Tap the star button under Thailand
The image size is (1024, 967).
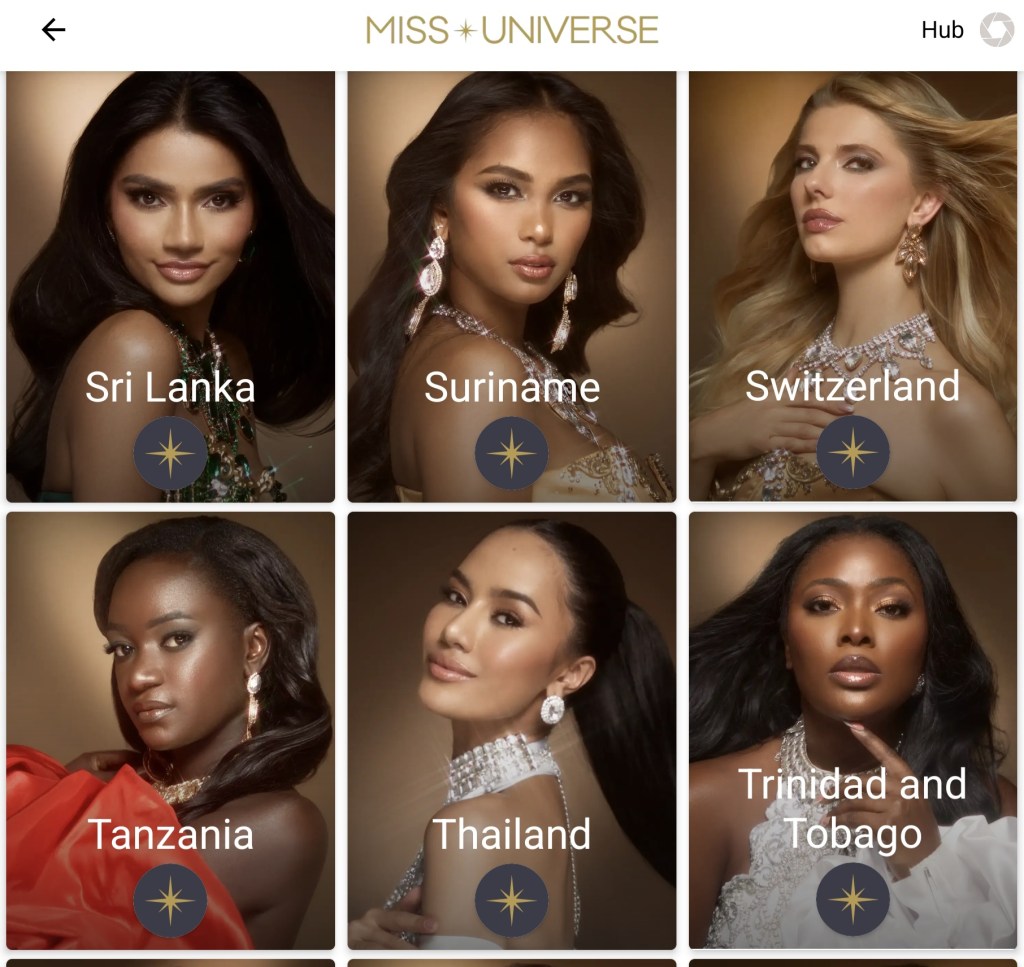click(511, 900)
